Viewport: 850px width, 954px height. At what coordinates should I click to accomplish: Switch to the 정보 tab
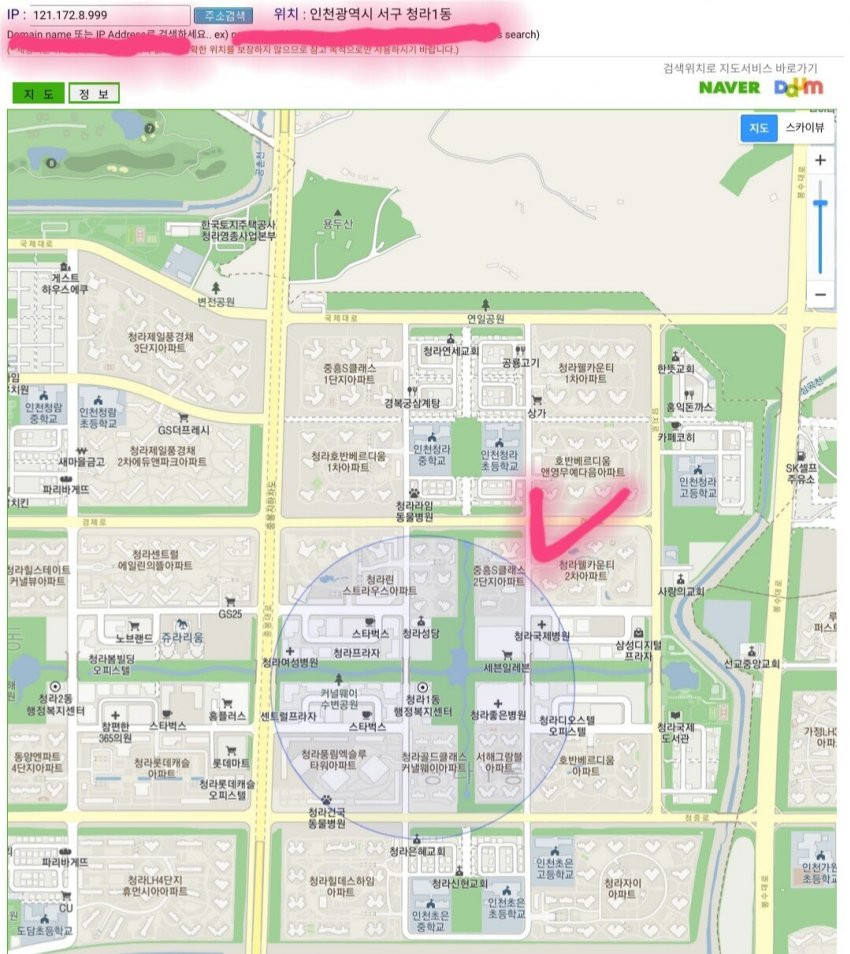click(x=94, y=93)
